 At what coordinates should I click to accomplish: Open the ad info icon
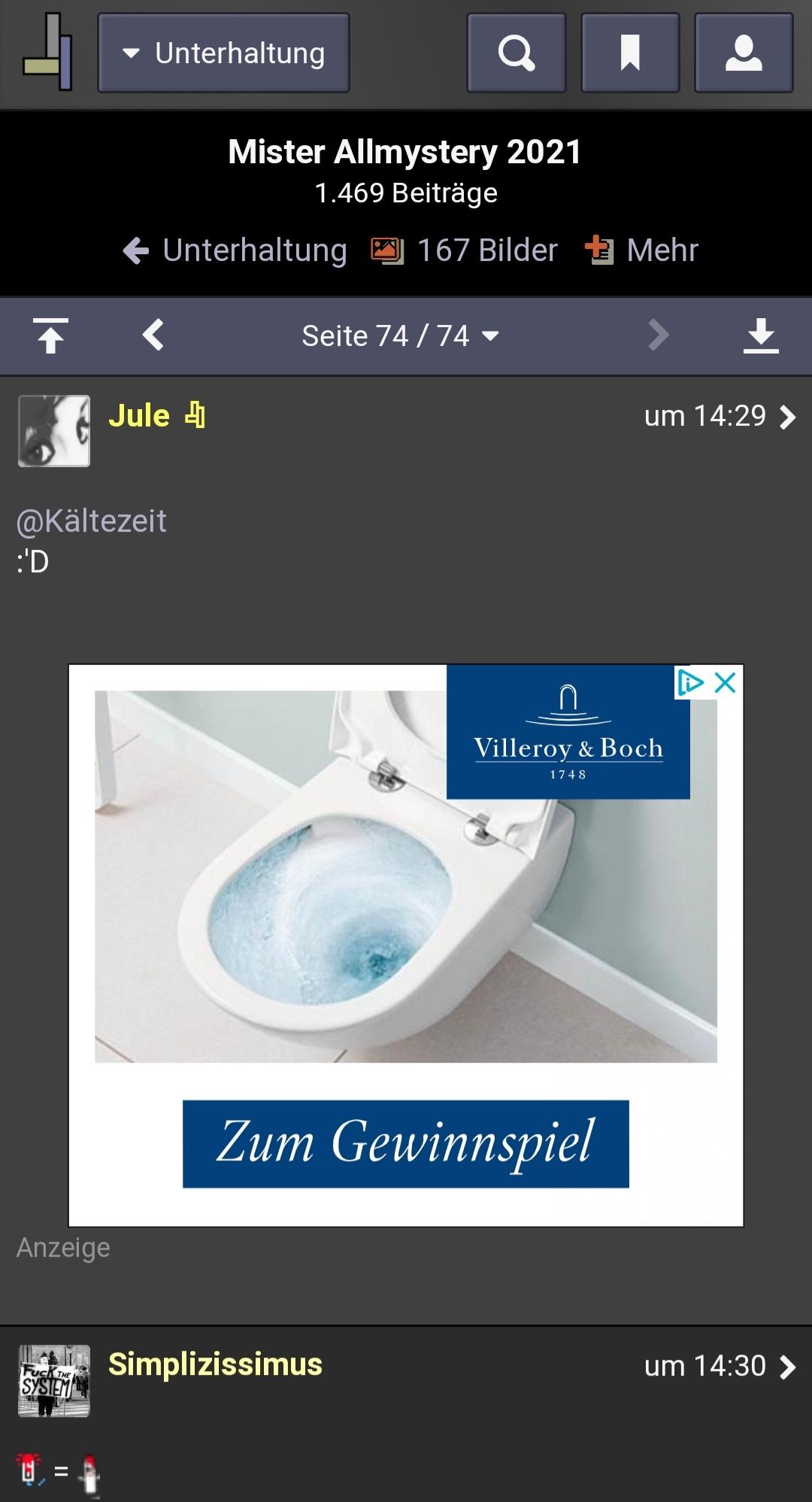point(690,682)
